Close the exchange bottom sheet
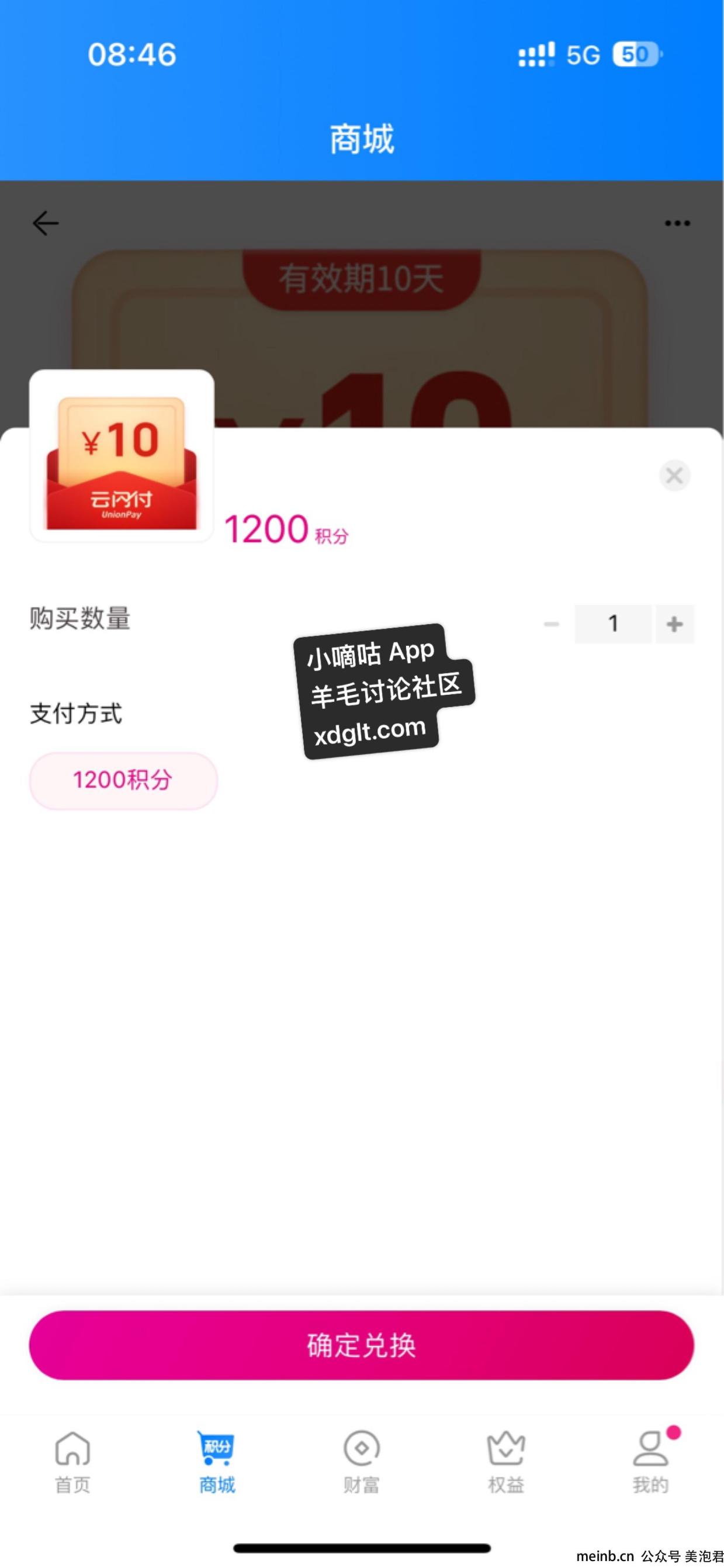Screen dimensions: 724x1568 [674, 475]
